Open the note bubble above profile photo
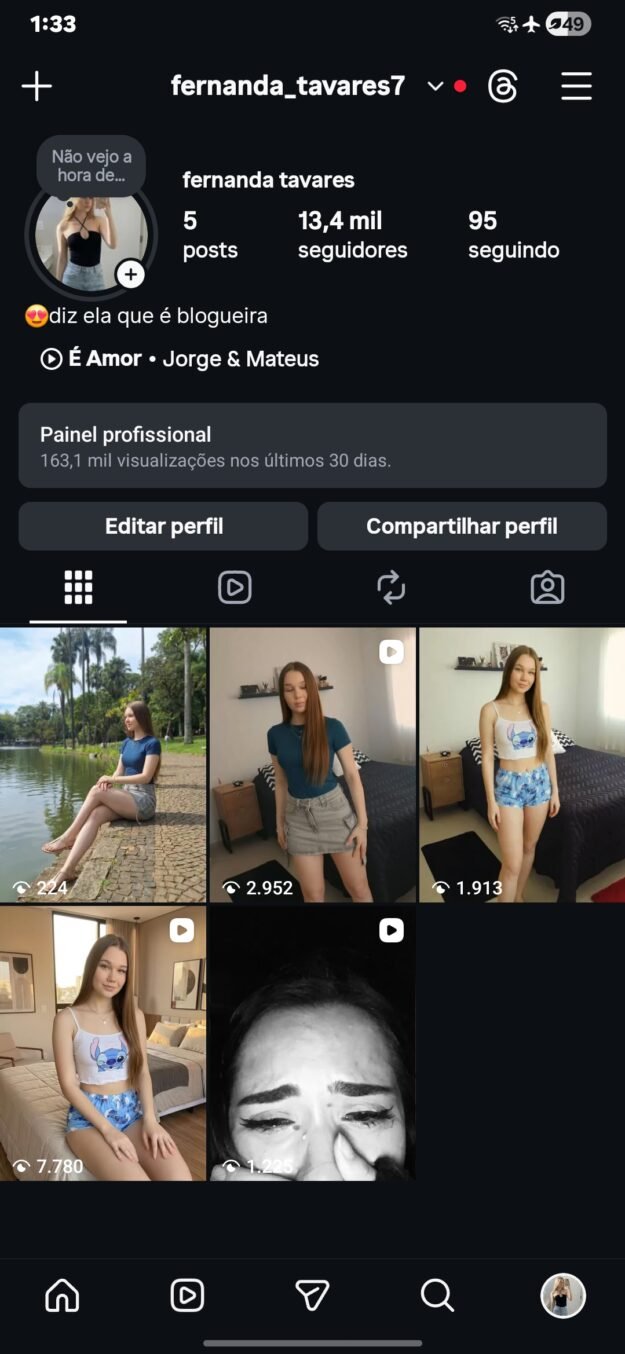Viewport: 625px width, 1354px height. [x=91, y=166]
